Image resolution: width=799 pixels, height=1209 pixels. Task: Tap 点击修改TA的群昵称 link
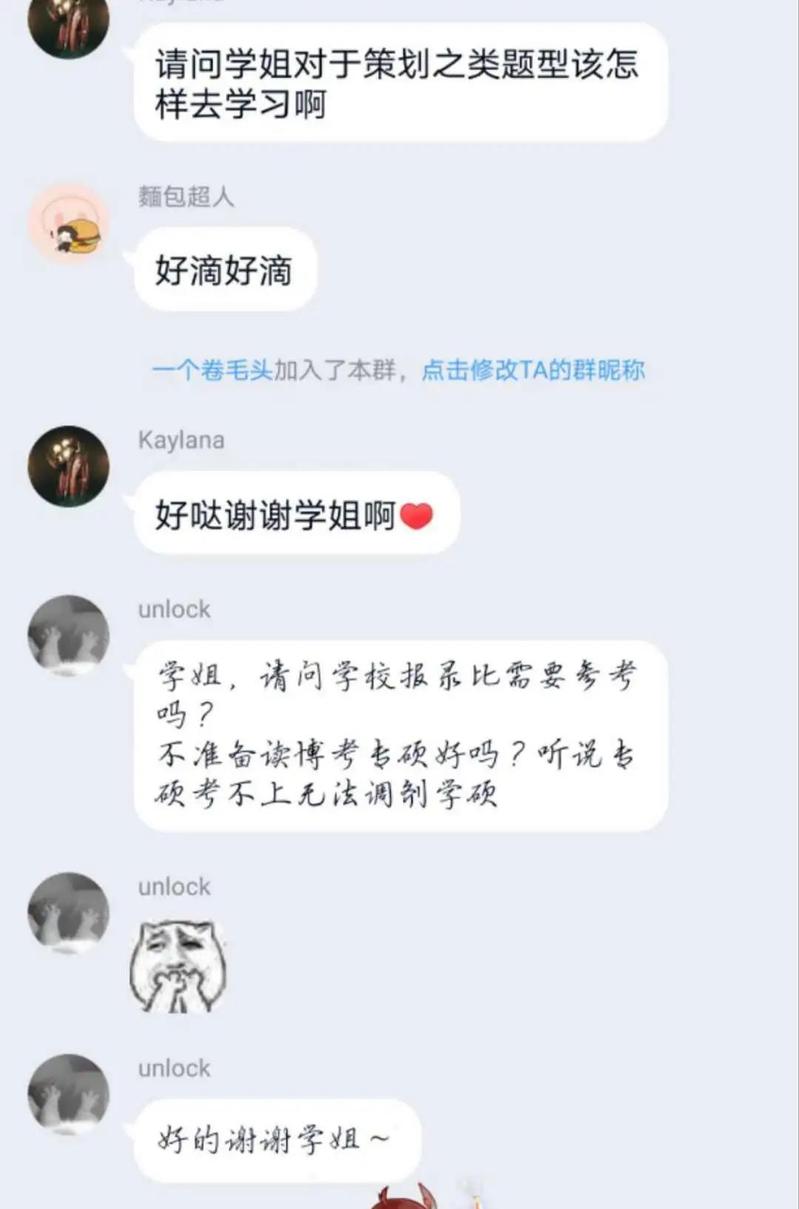(532, 371)
